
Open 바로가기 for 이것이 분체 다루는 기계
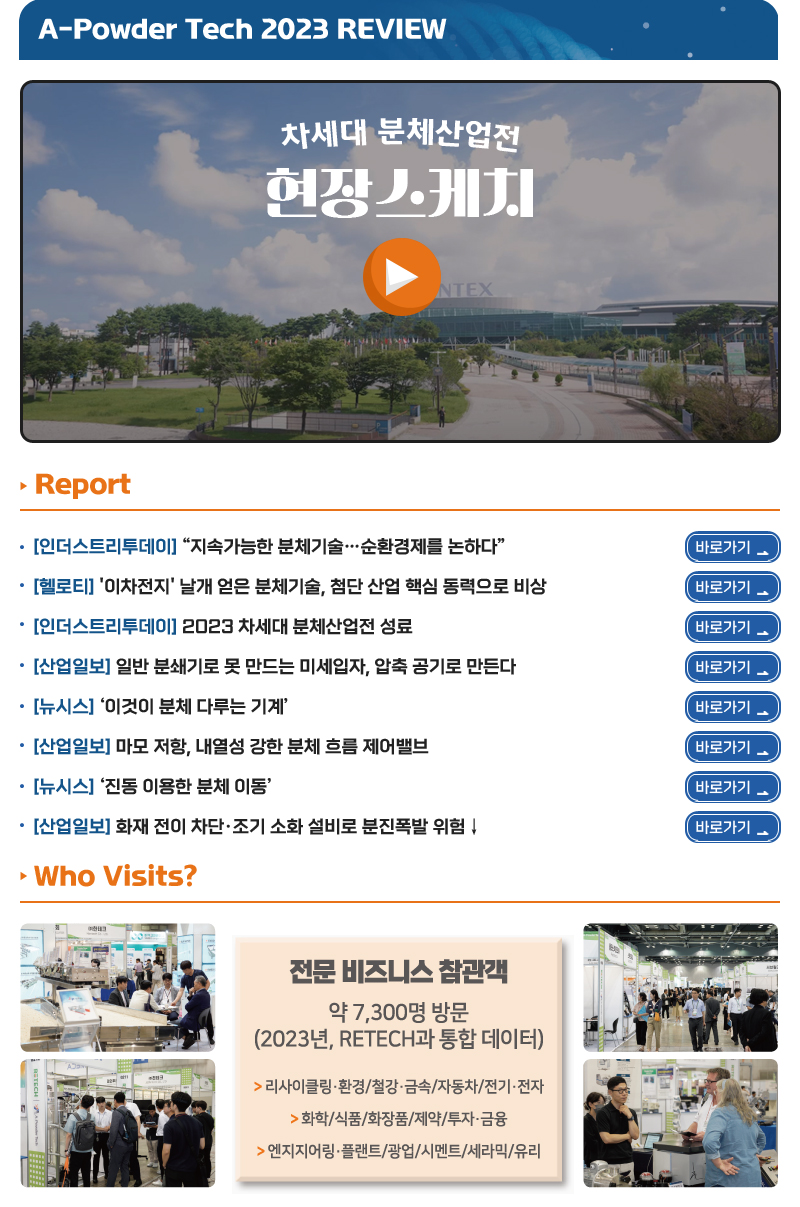(x=732, y=708)
